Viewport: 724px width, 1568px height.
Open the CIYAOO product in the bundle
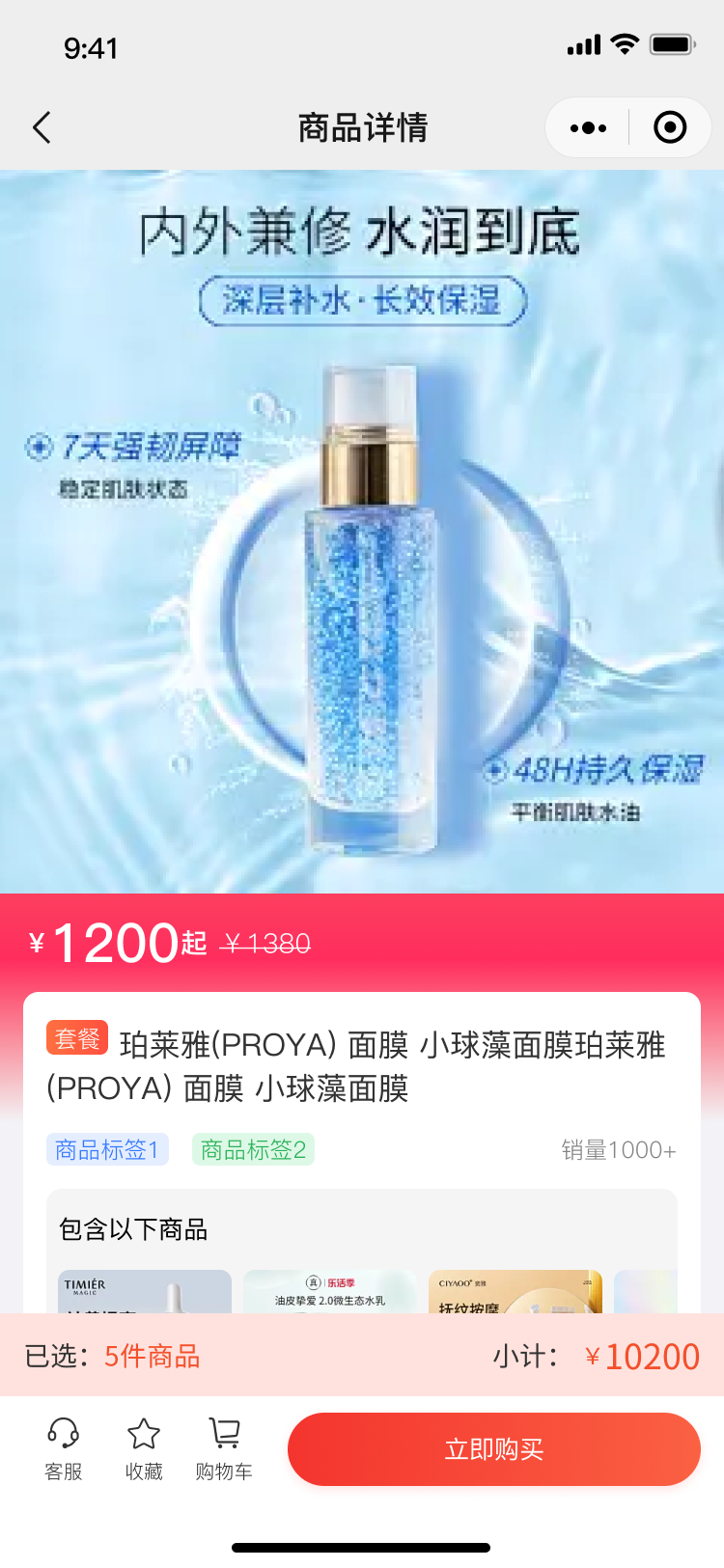coord(515,1292)
